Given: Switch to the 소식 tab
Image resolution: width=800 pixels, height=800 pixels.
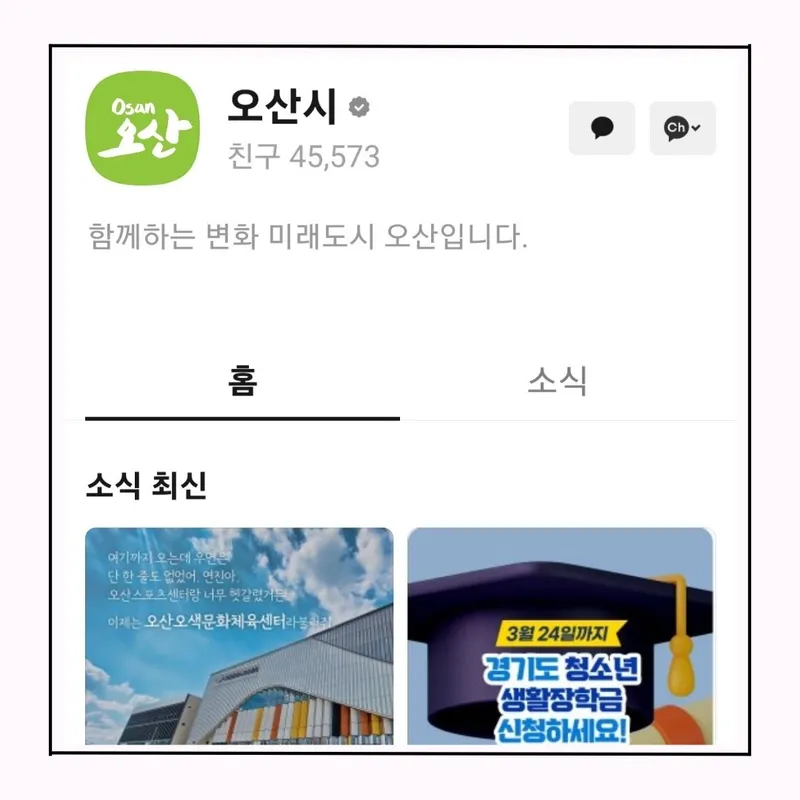Looking at the screenshot, I should (x=557, y=382).
